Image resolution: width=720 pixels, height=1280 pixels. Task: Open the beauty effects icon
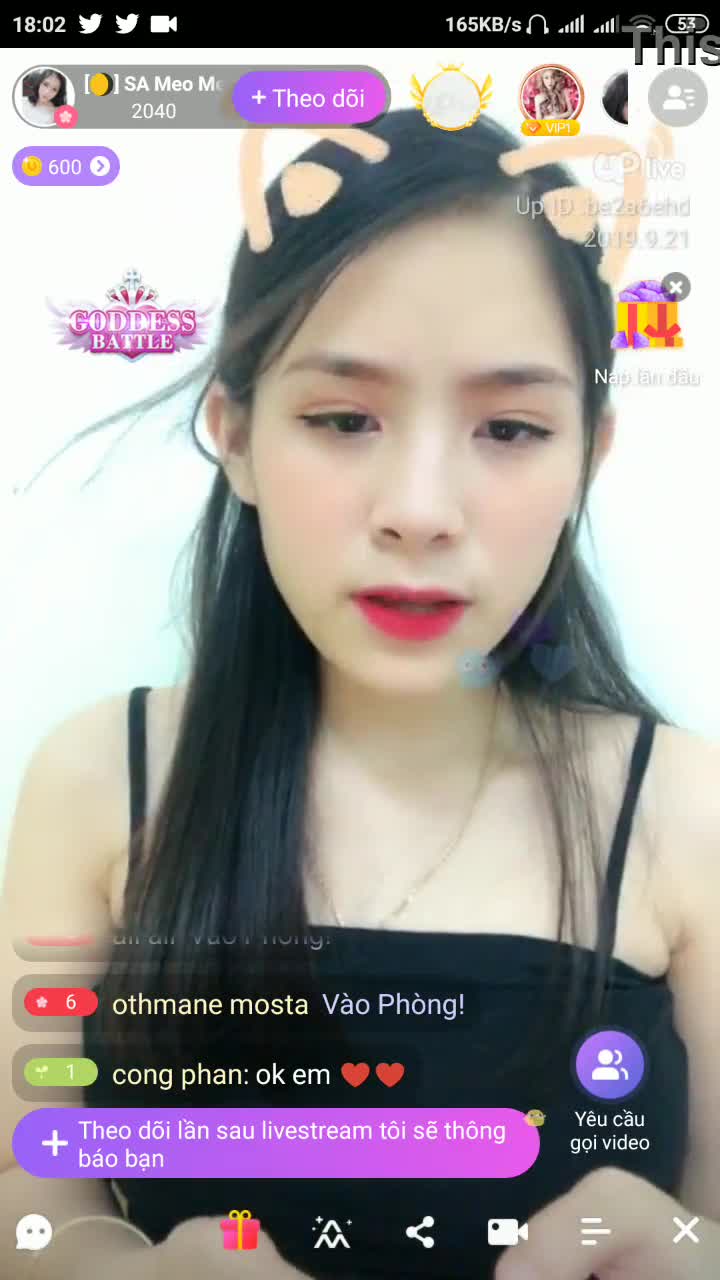pos(331,1231)
